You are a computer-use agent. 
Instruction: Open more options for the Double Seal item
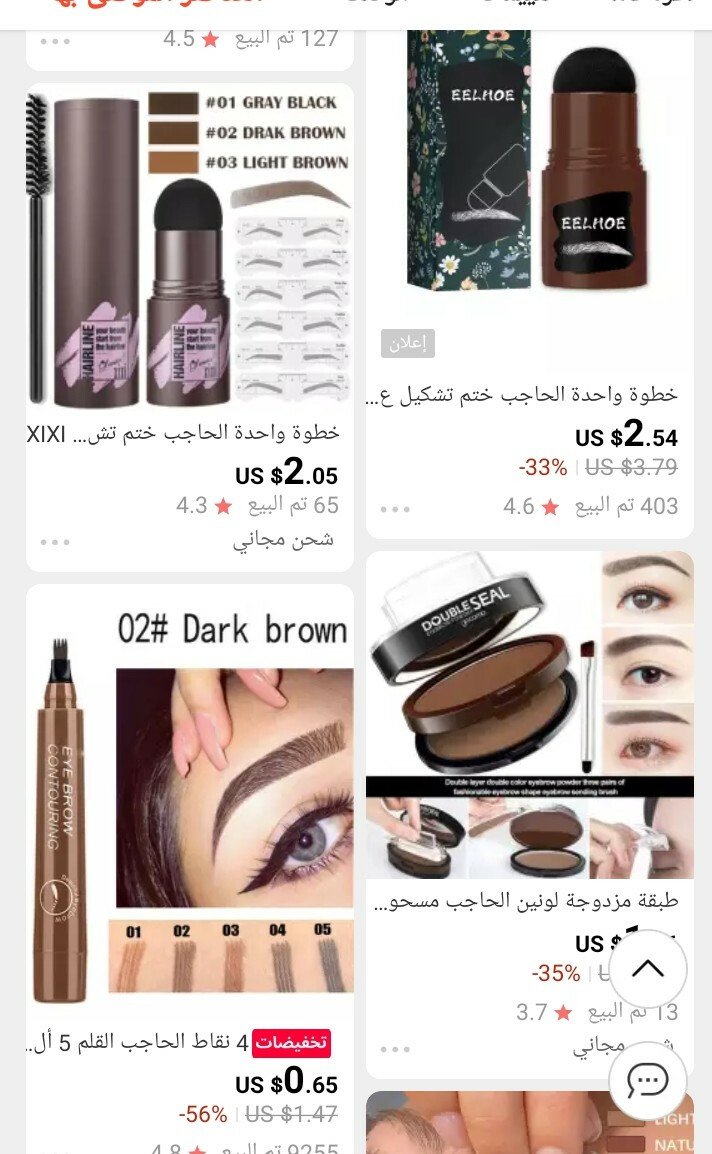tap(395, 1049)
